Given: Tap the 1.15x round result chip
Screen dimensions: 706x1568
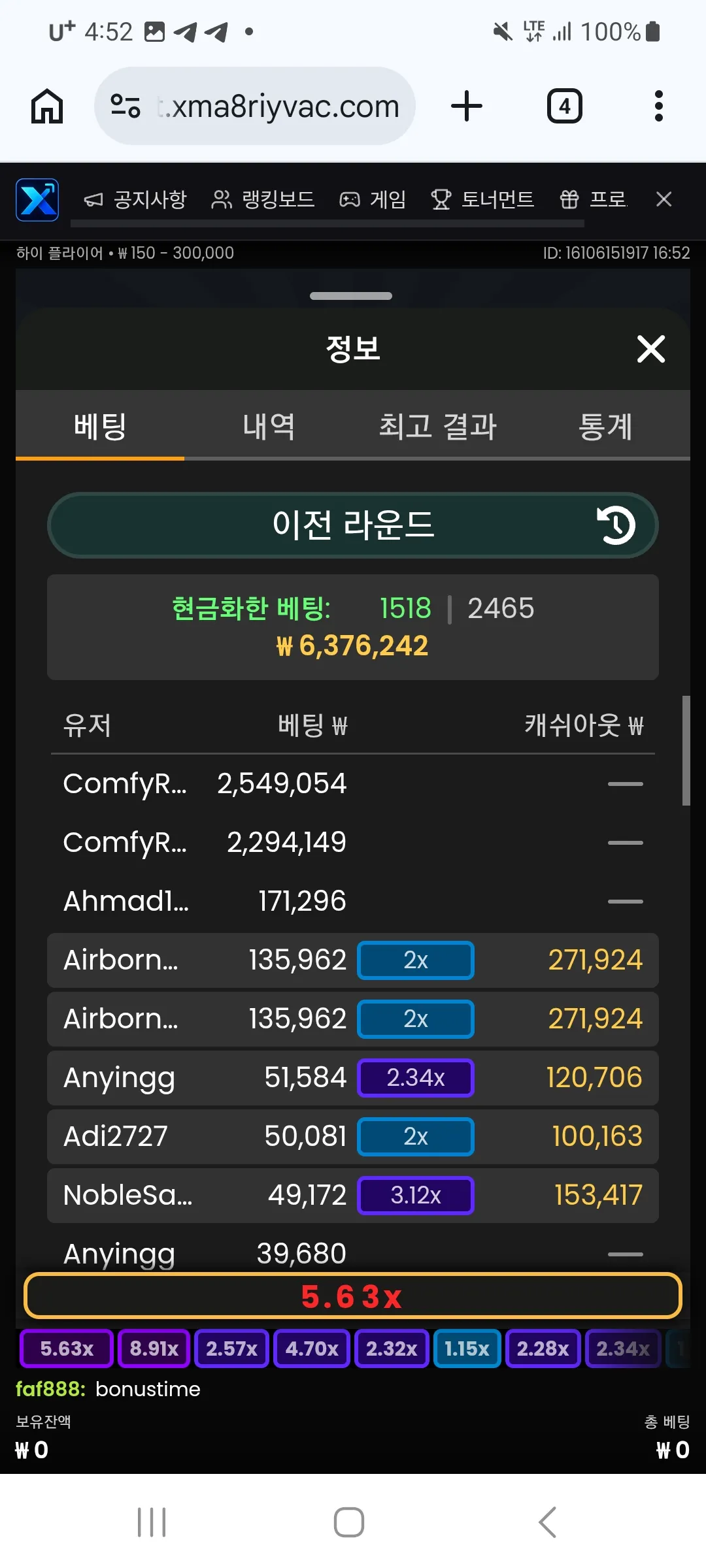Looking at the screenshot, I should pyautogui.click(x=467, y=1348).
